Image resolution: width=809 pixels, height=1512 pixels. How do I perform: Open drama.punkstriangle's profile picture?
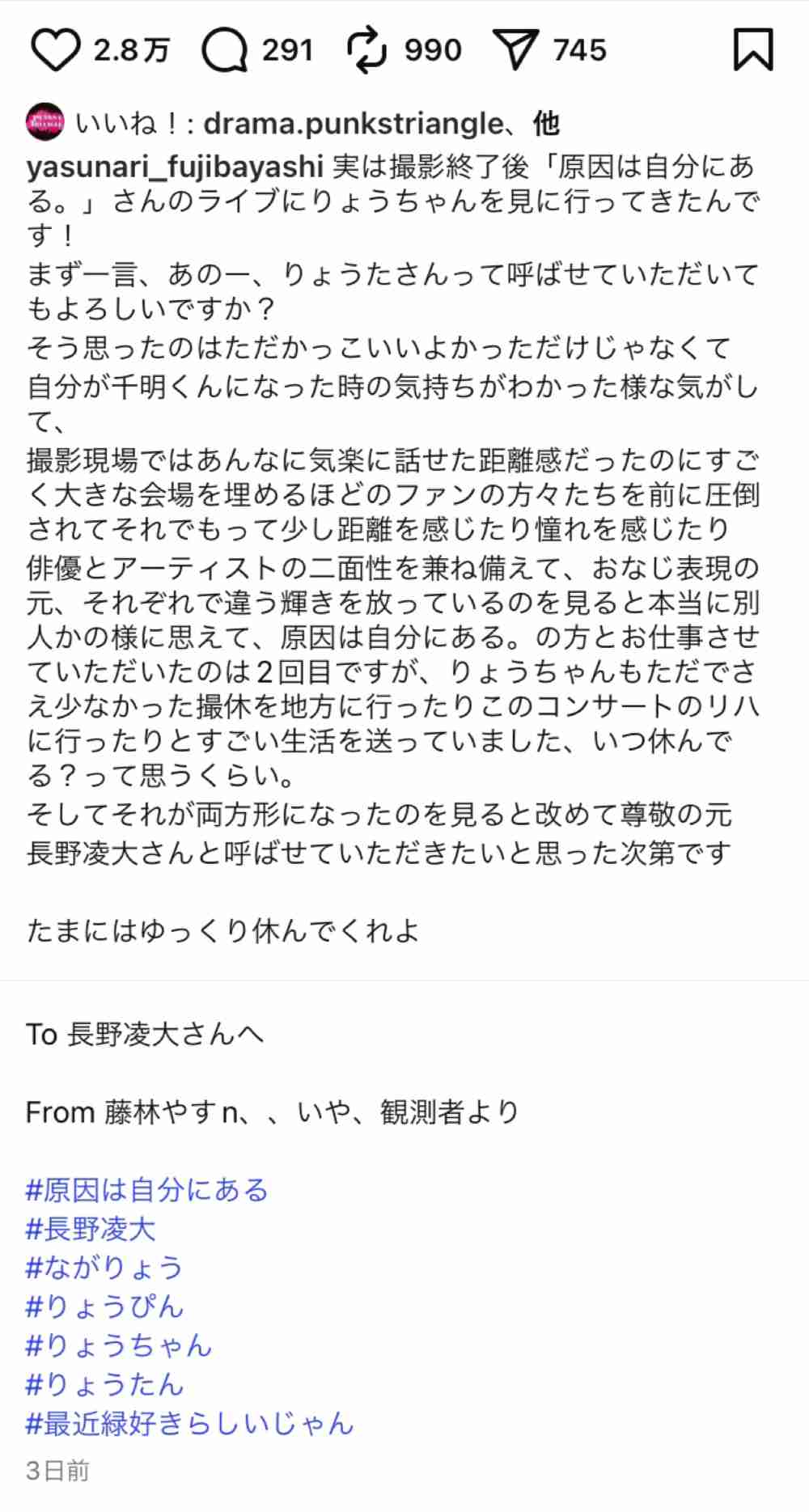pos(44,123)
